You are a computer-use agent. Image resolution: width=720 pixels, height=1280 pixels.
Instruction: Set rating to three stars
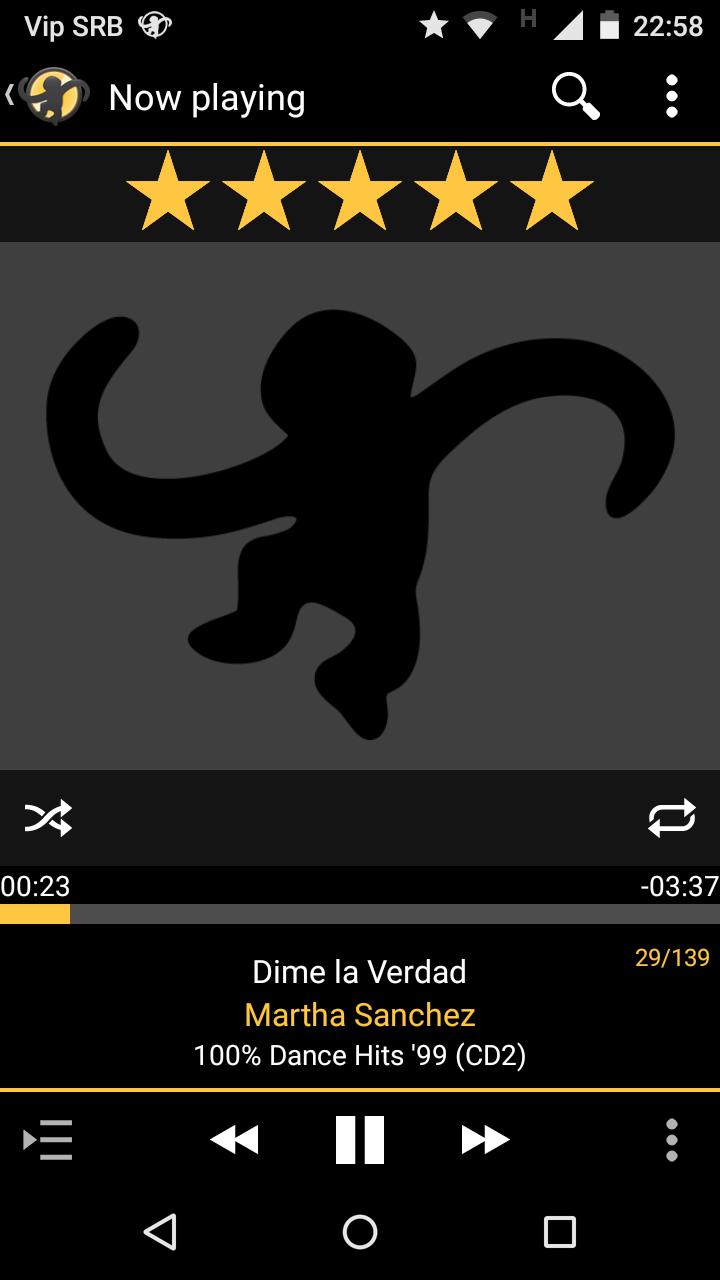tap(360, 191)
